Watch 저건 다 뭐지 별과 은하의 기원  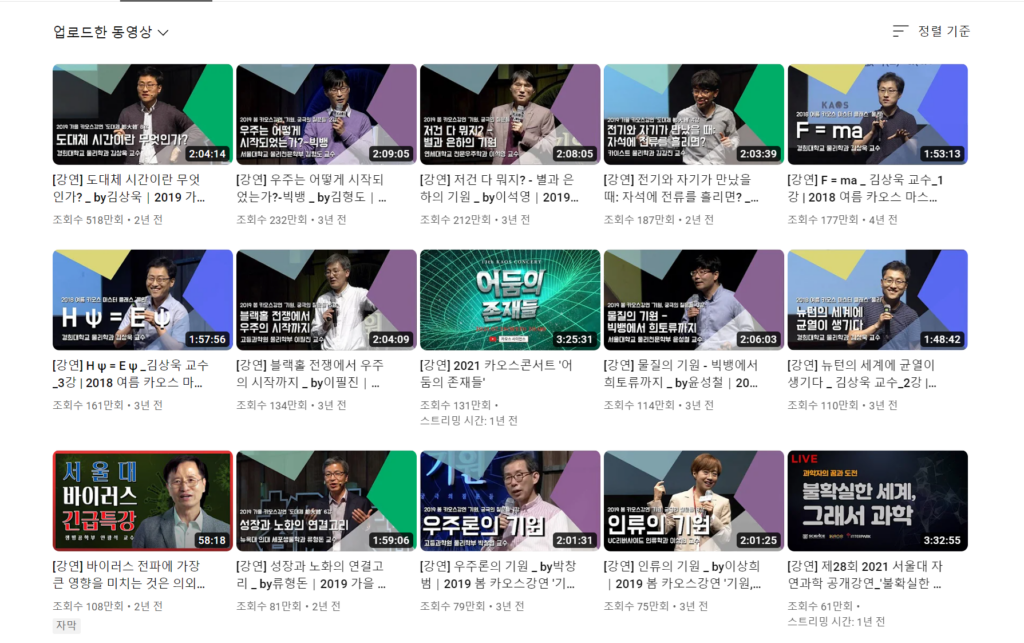pyautogui.click(x=510, y=114)
